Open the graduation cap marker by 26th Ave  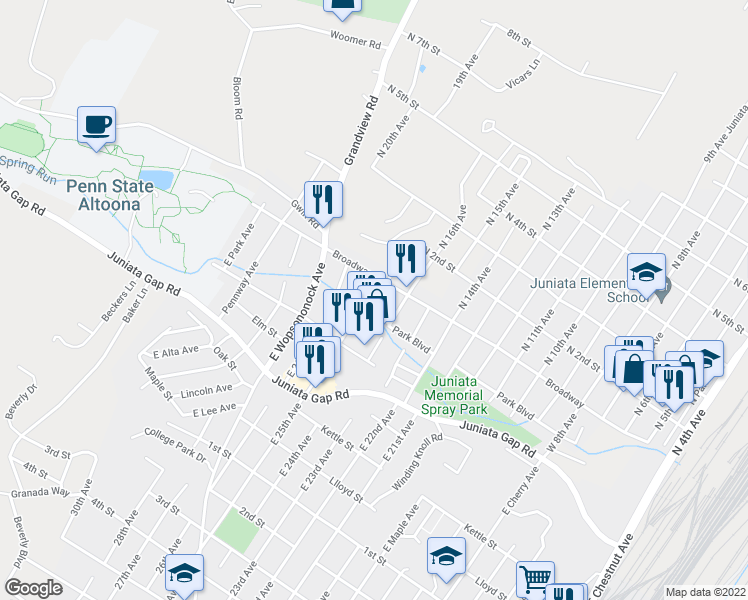(x=185, y=574)
